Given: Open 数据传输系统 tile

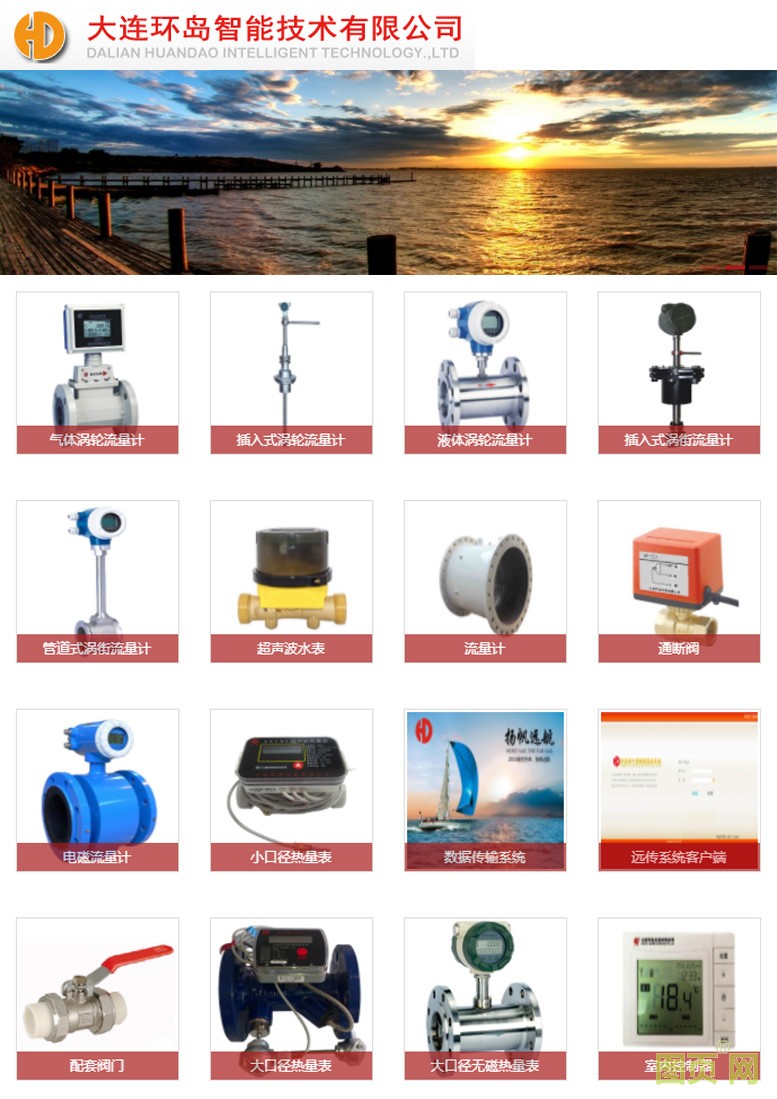Looking at the screenshot, I should click(485, 790).
